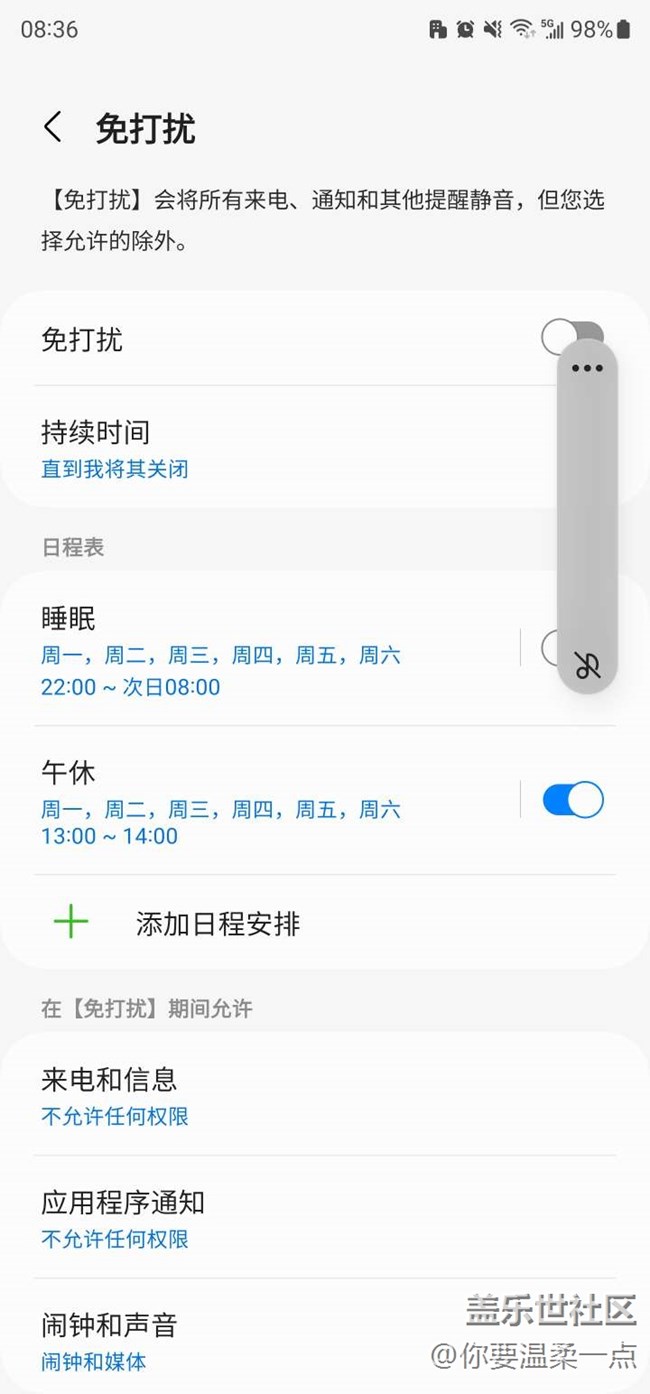Open the 睡眠 schedule details
Viewport: 650px width, 1394px height.
[260, 650]
